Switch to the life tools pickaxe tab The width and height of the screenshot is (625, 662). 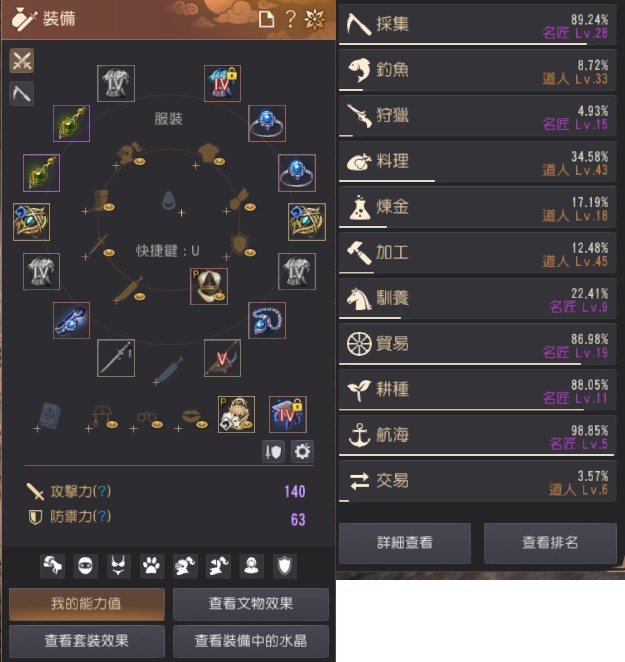[x=22, y=93]
